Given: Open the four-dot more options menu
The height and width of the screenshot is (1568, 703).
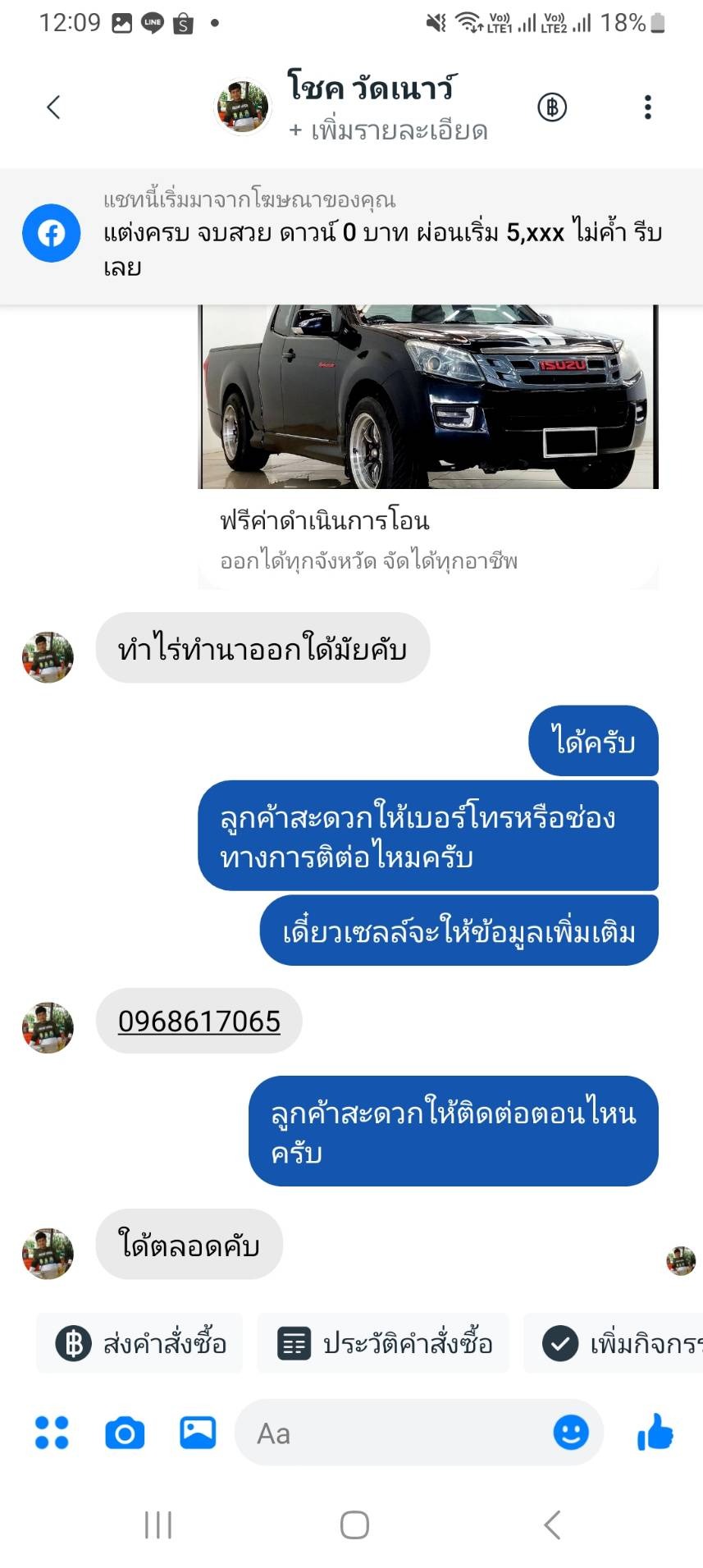Looking at the screenshot, I should (x=52, y=1433).
